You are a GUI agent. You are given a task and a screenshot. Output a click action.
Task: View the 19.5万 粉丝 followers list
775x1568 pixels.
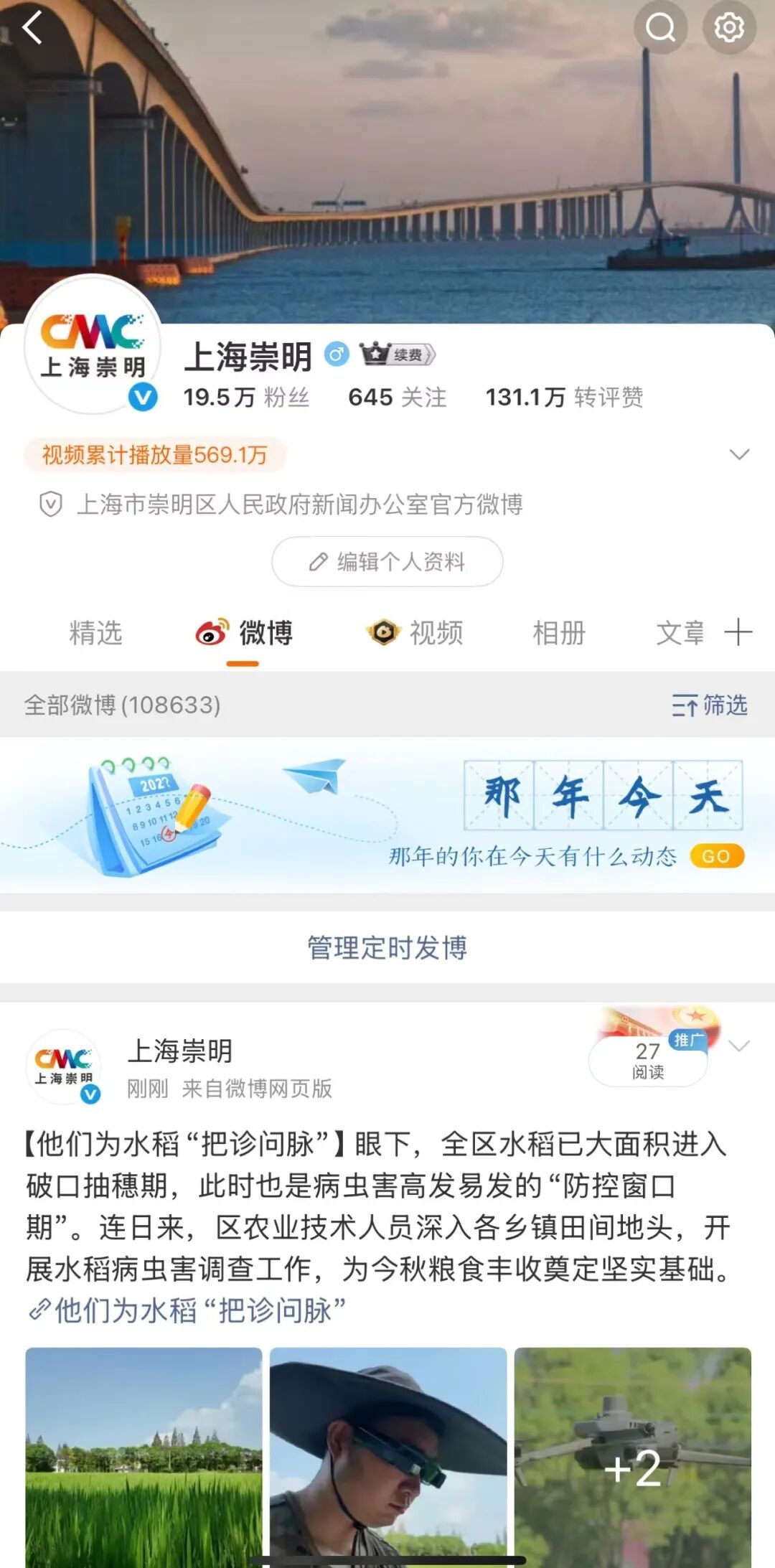(x=245, y=397)
